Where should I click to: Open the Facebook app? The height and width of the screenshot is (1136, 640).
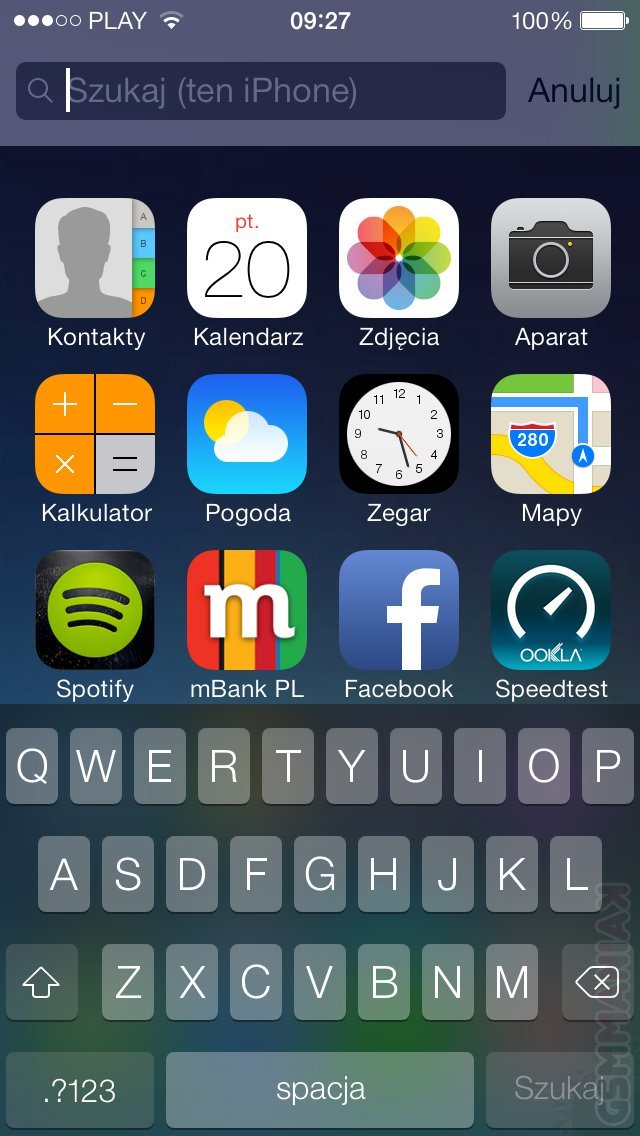(x=399, y=610)
